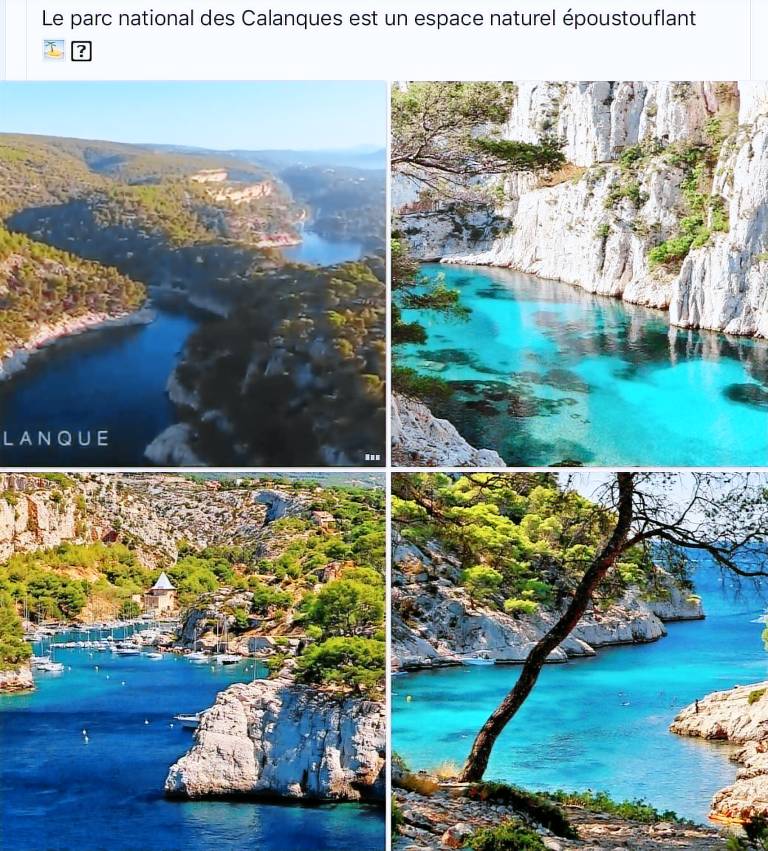Open the photo of the harbor with moored sailboats

[192, 661]
